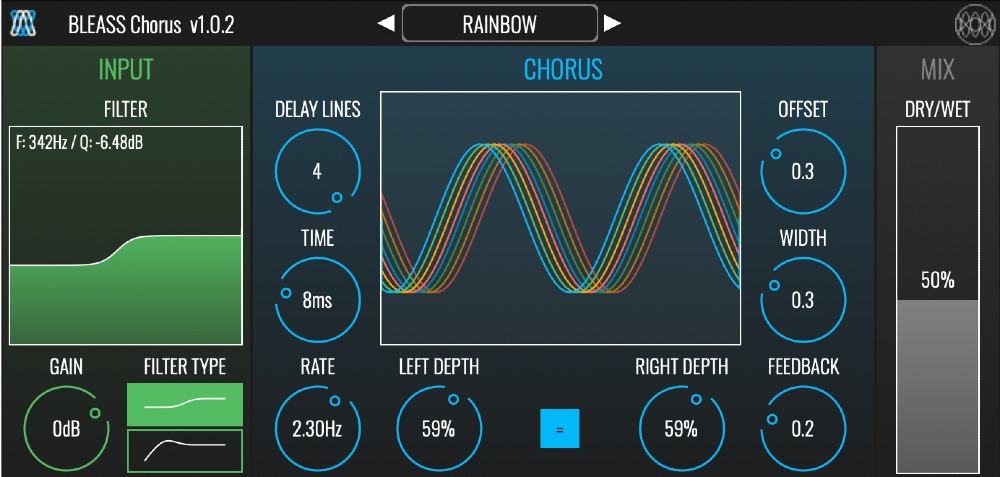This screenshot has width=1000, height=477.
Task: Select the high-pass filter type
Action: pyautogui.click(x=185, y=451)
